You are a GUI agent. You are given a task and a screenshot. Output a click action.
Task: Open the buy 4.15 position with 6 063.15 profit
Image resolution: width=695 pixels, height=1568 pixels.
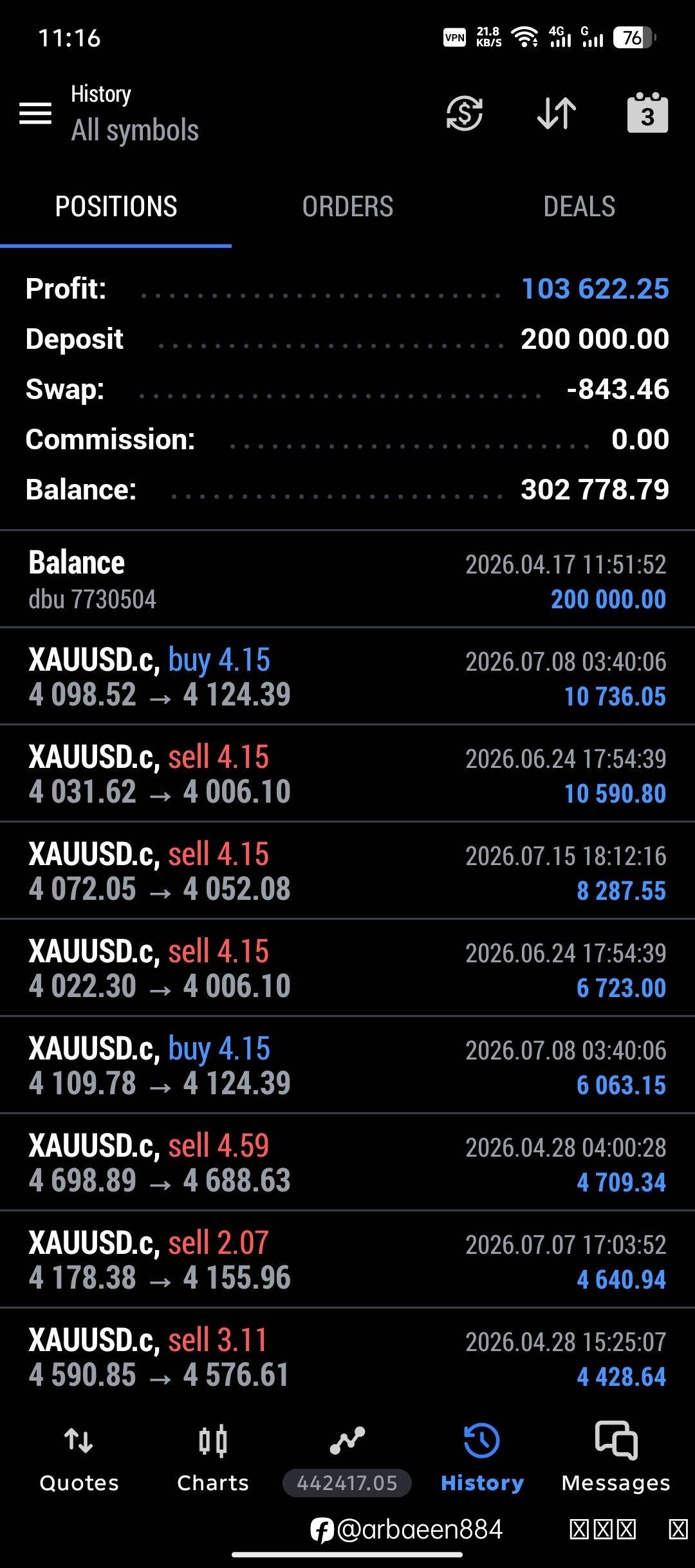pyautogui.click(x=347, y=1065)
